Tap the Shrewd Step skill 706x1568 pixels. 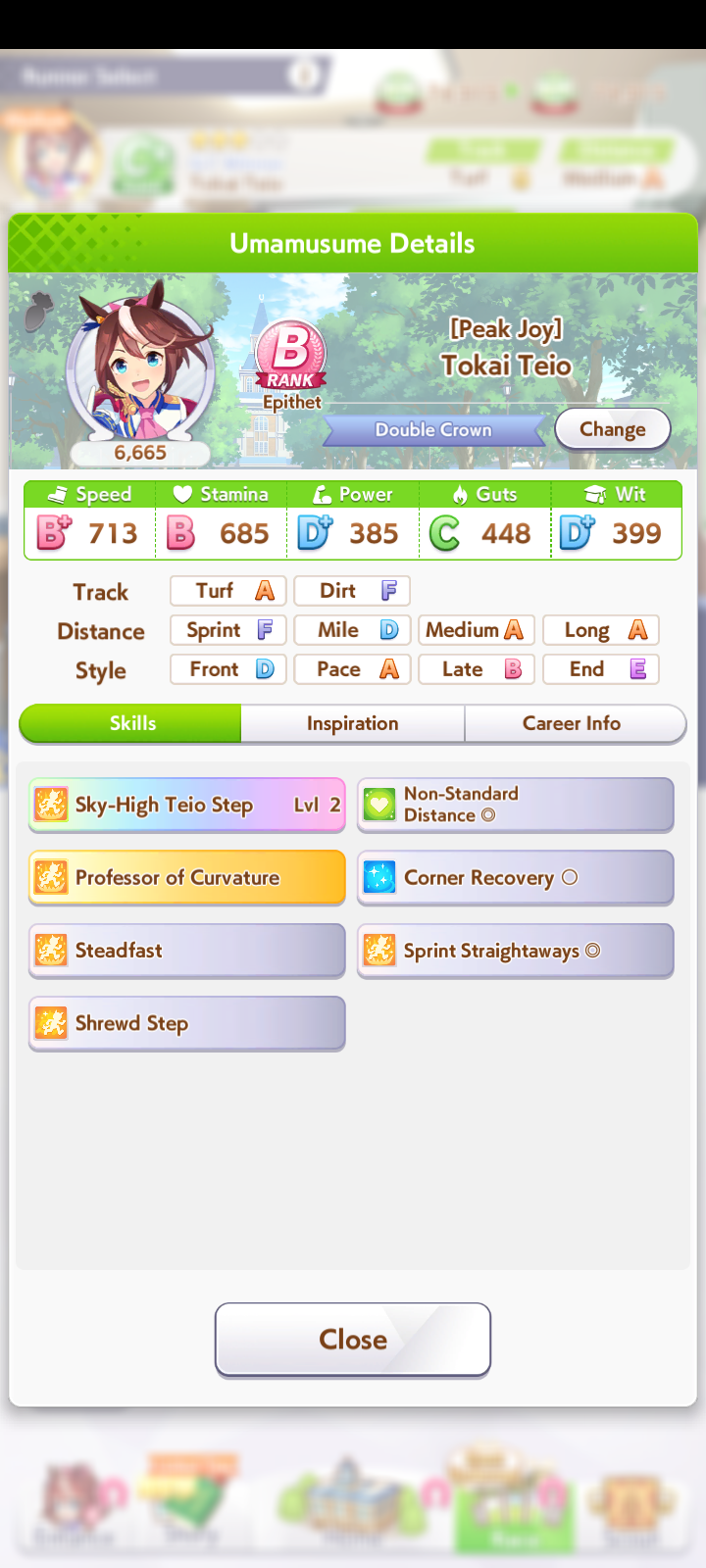(x=186, y=1023)
